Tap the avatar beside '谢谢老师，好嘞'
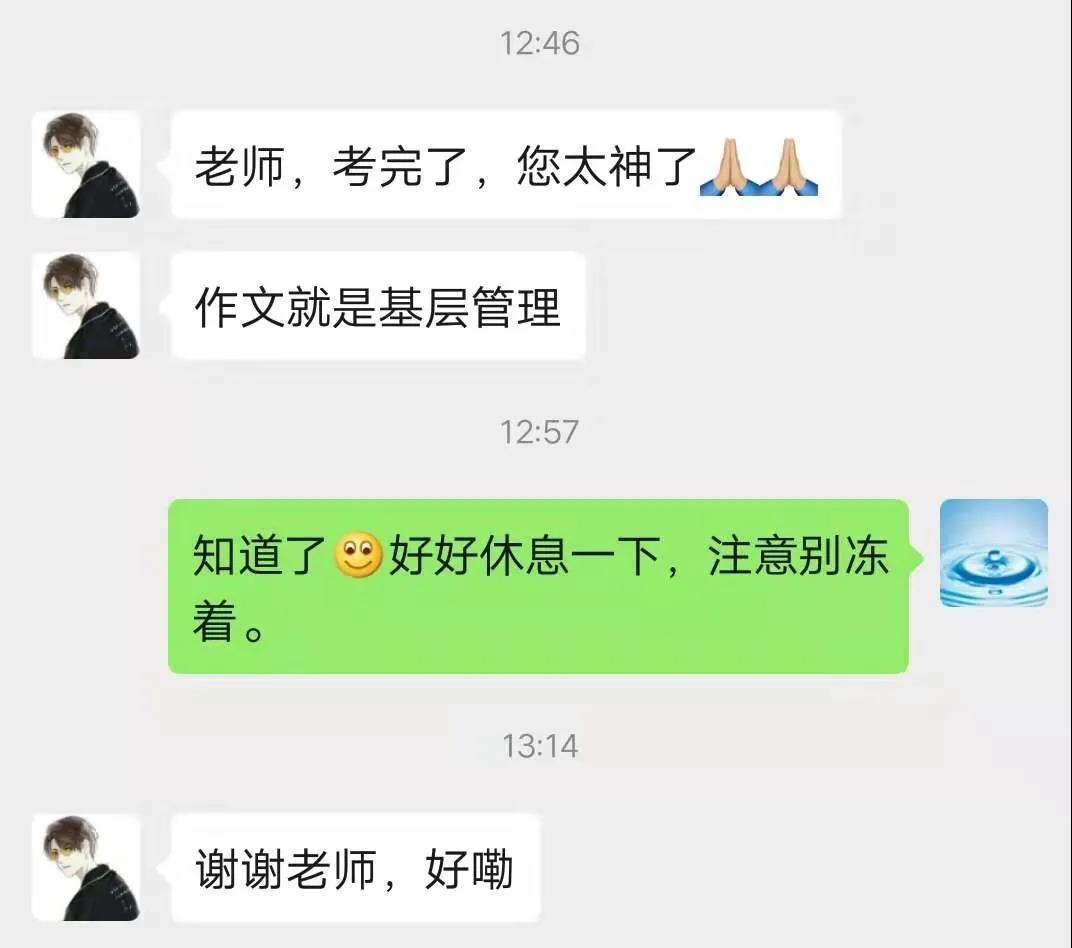The height and width of the screenshot is (948, 1072). [x=86, y=867]
